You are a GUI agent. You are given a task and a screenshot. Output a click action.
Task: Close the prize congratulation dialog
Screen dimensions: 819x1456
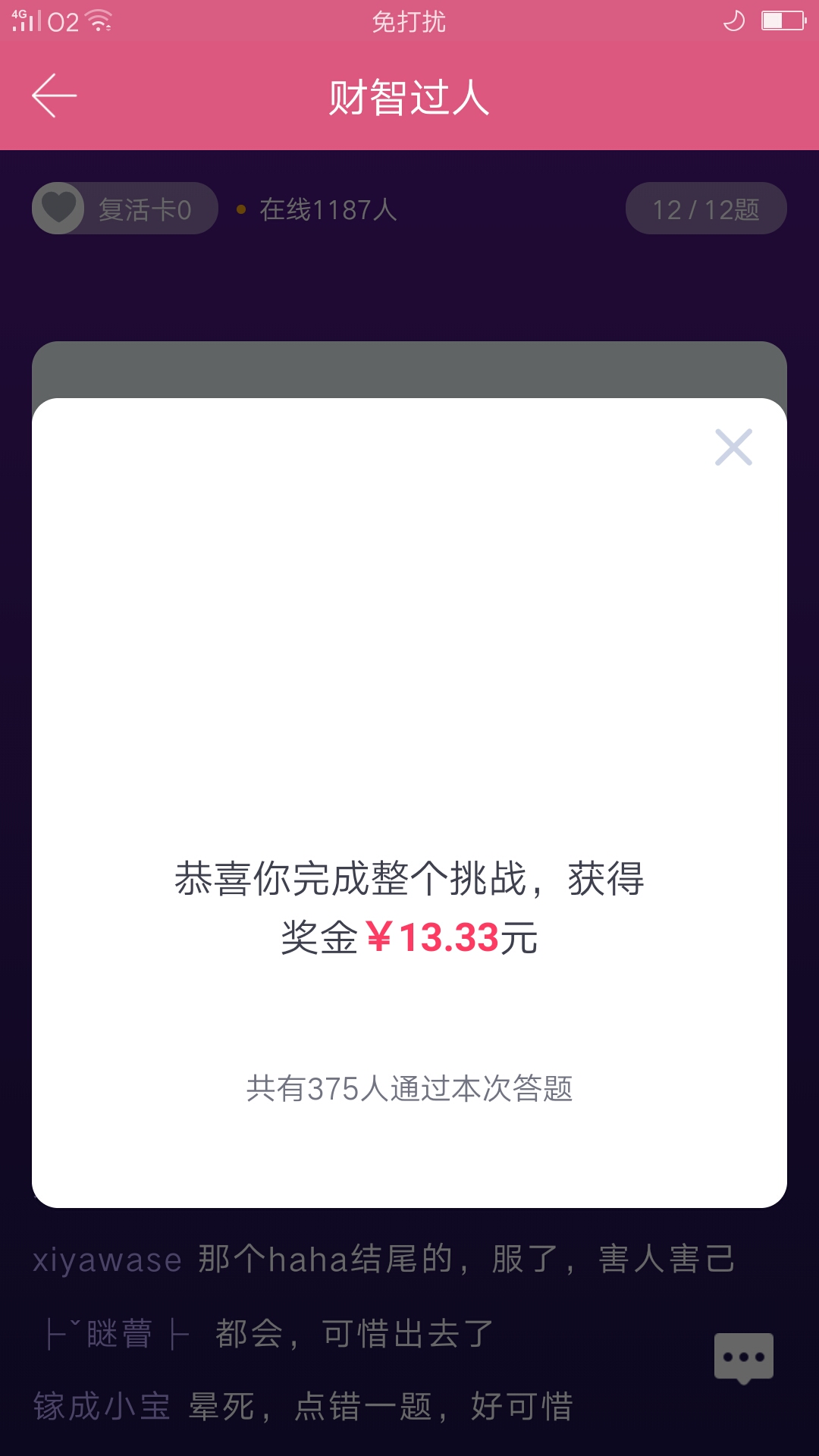click(733, 447)
